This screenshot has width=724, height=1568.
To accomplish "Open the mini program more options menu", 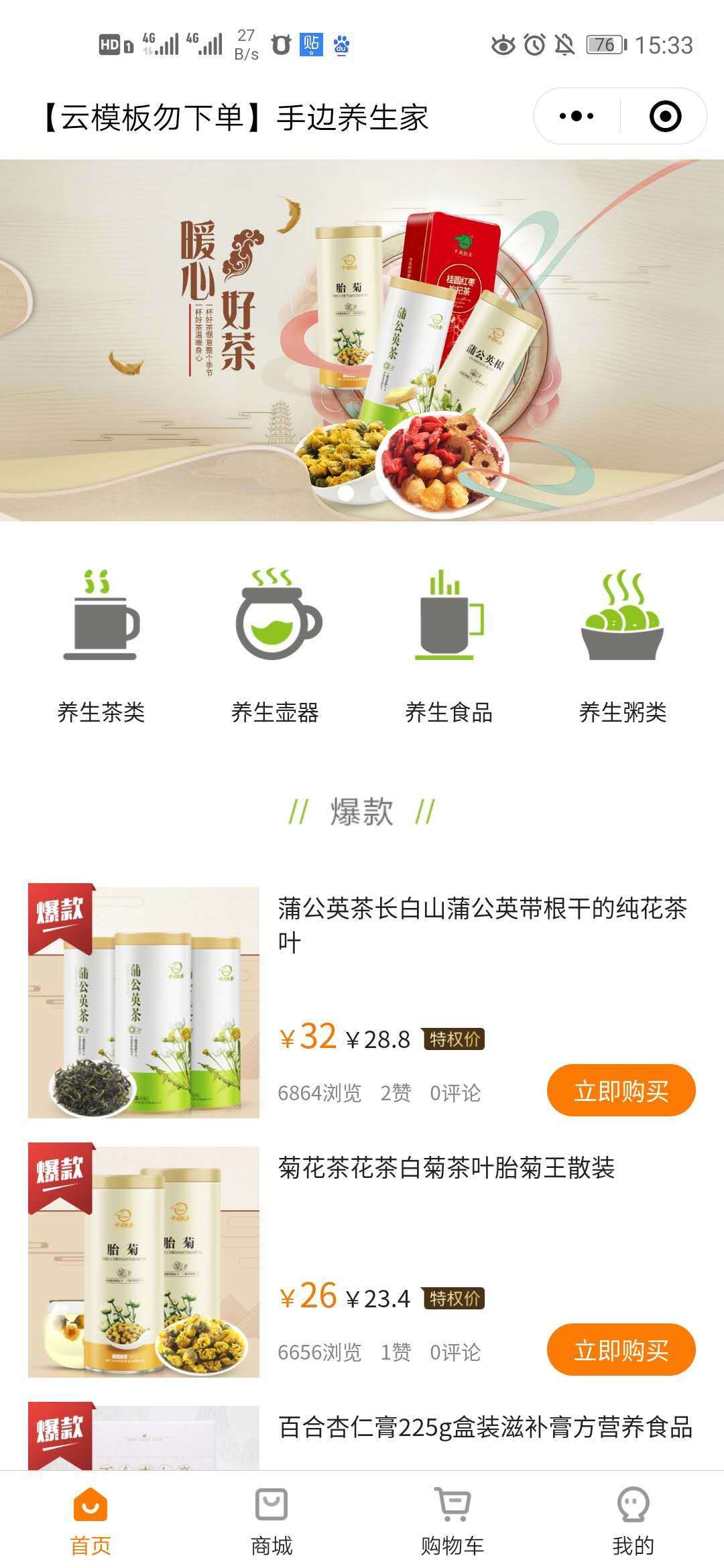I will pyautogui.click(x=577, y=116).
